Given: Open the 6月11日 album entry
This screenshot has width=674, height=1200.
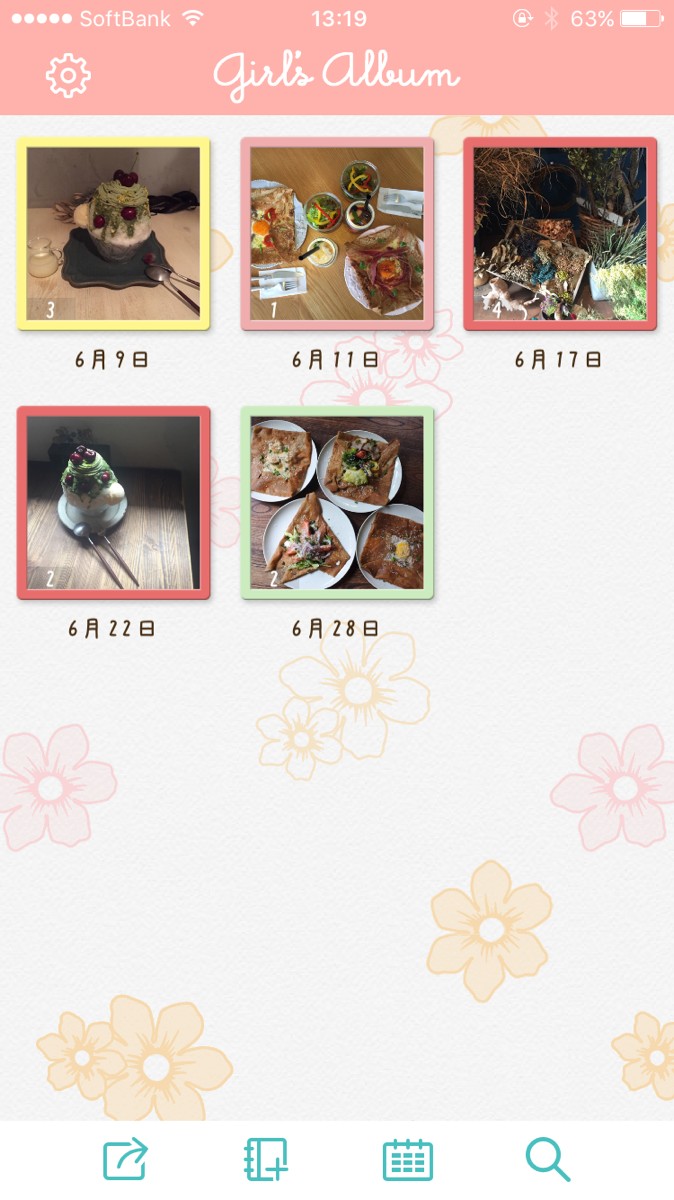Looking at the screenshot, I should pos(337,234).
